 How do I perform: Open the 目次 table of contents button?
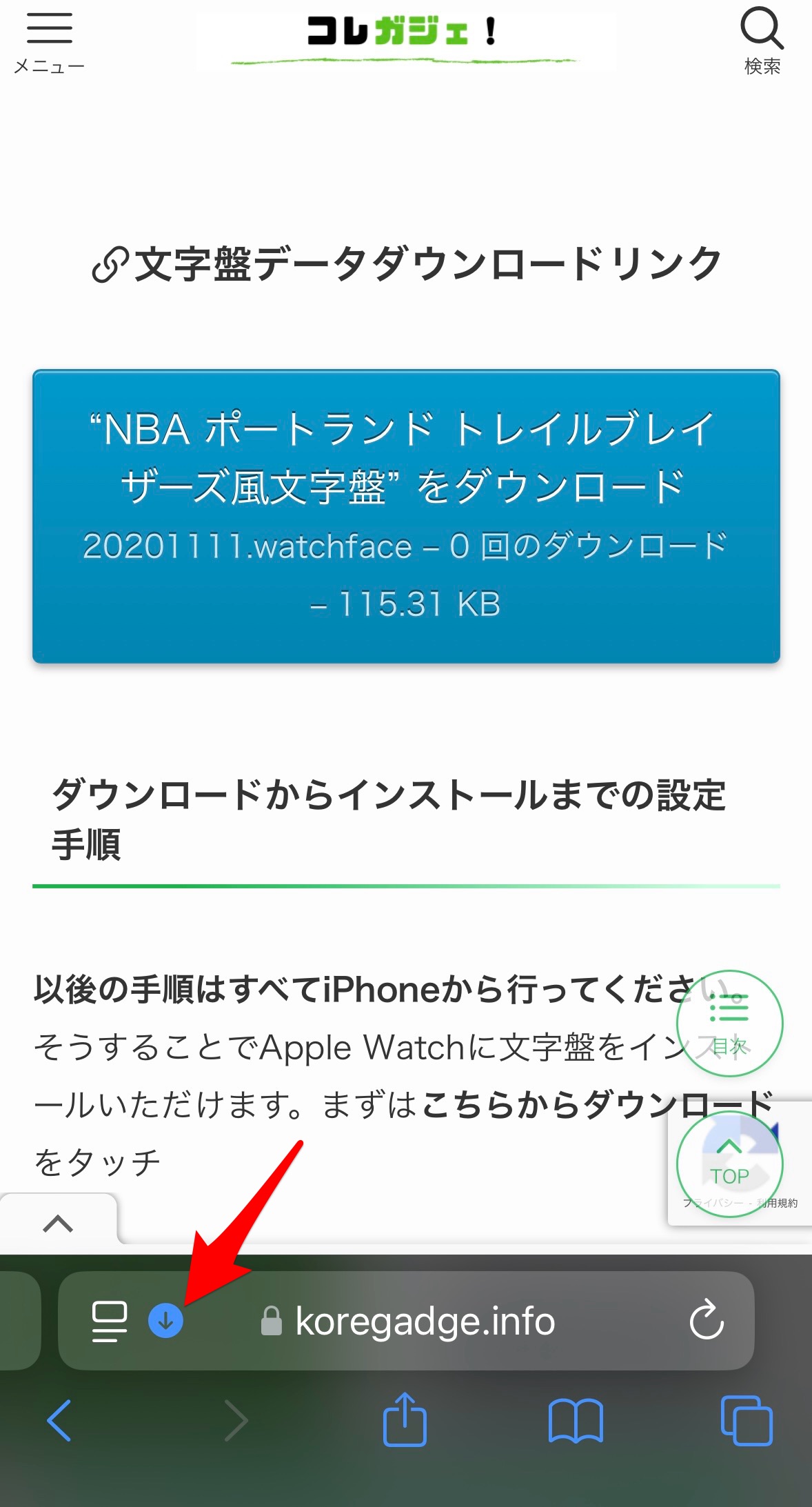pos(729,1023)
